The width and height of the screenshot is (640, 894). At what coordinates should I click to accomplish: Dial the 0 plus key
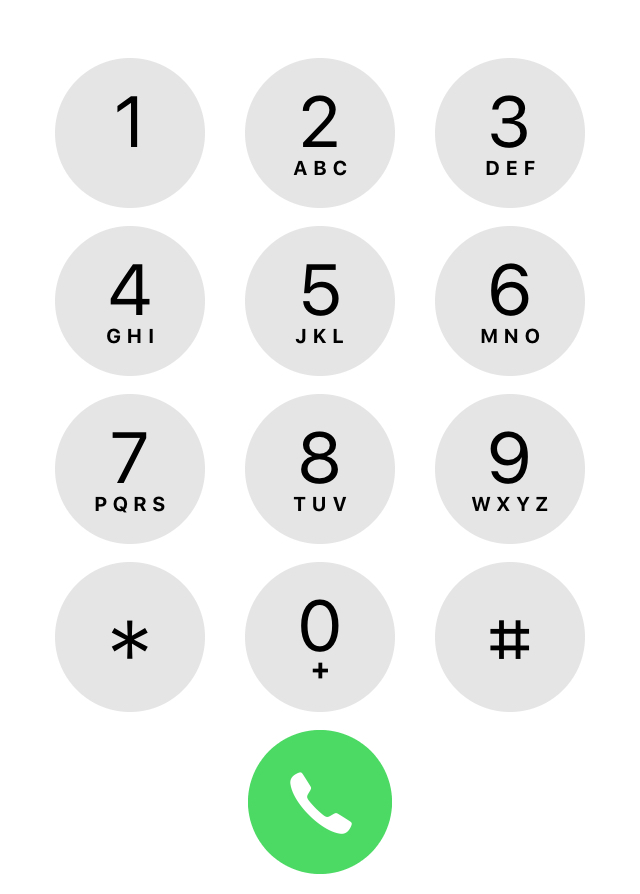(x=320, y=637)
